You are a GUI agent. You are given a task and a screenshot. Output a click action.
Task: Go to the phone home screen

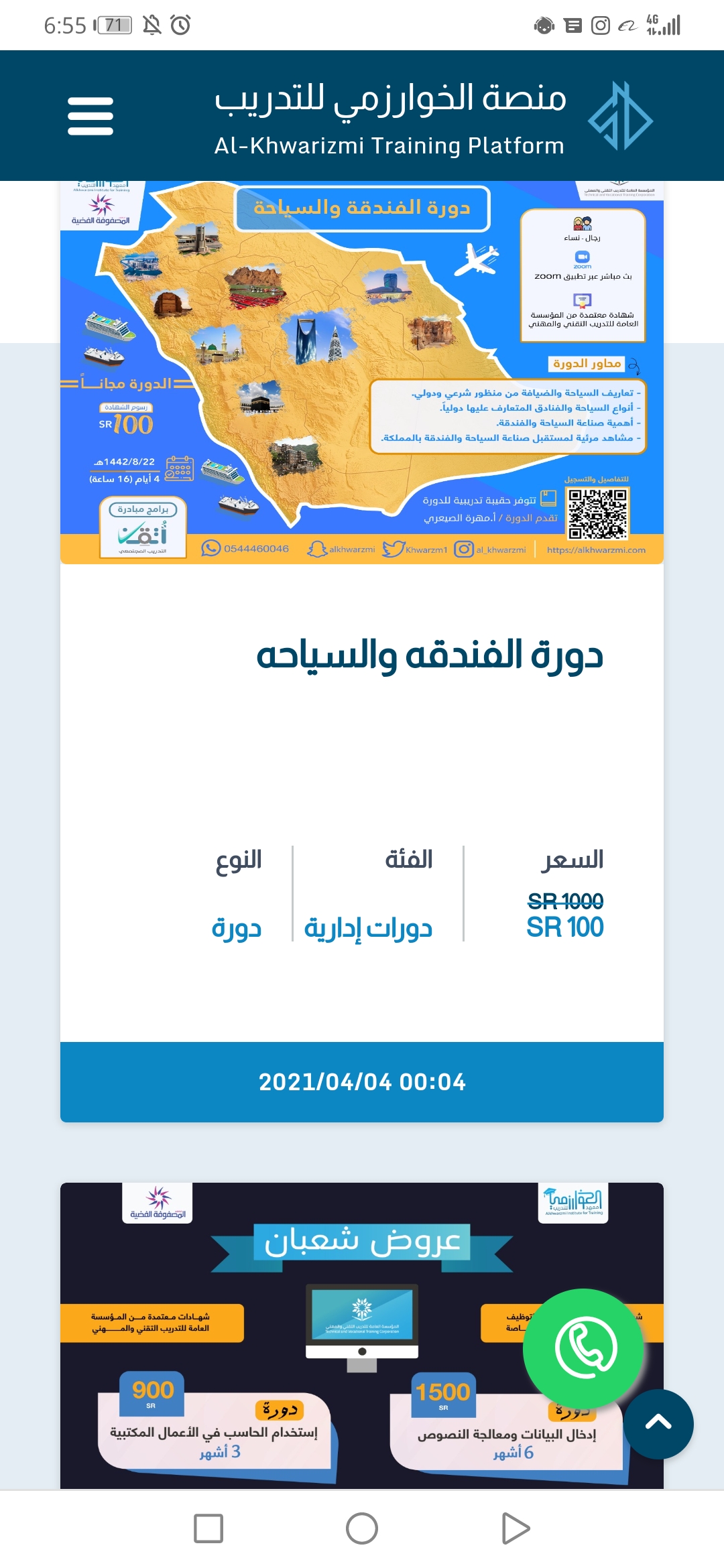(x=362, y=1528)
